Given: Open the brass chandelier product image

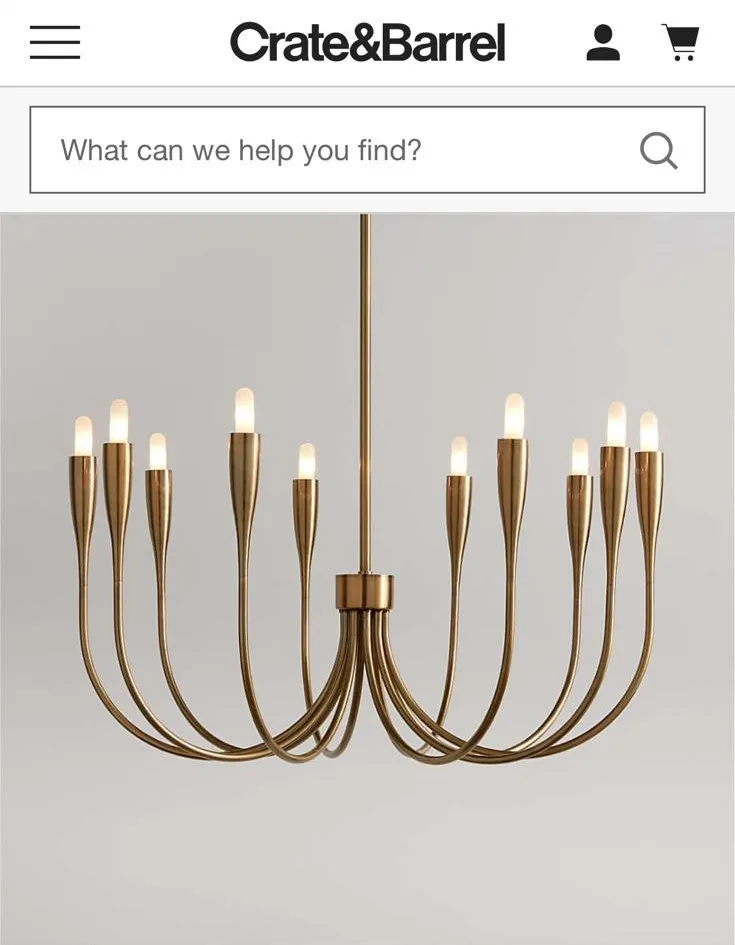Looking at the screenshot, I should (368, 579).
